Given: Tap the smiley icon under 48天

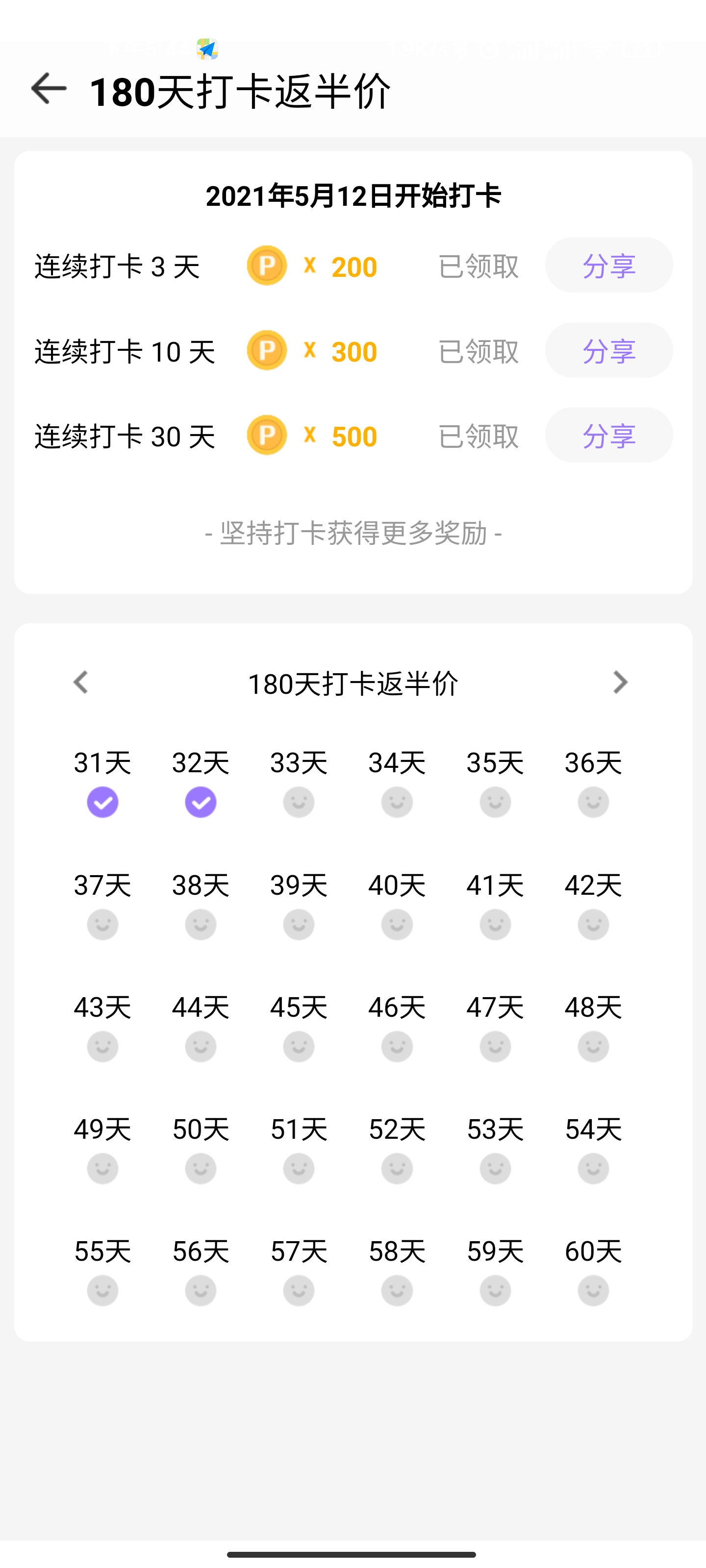Looking at the screenshot, I should 593,1046.
